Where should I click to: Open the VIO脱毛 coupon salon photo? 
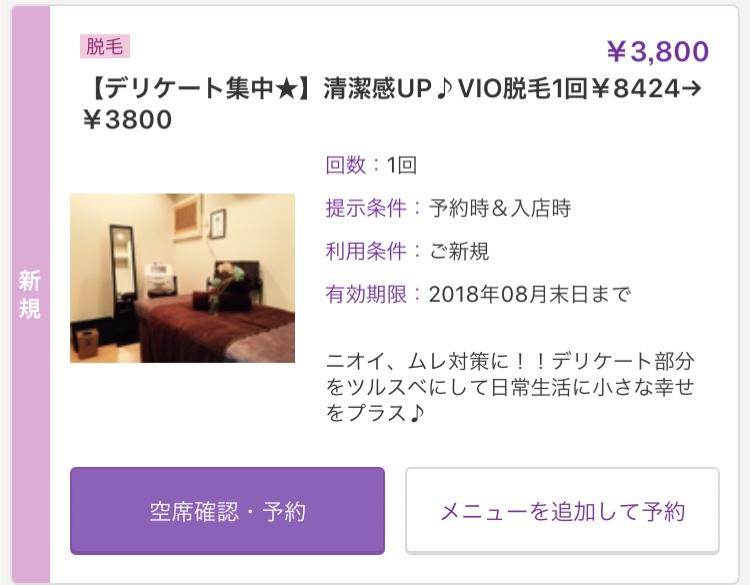pyautogui.click(x=182, y=278)
